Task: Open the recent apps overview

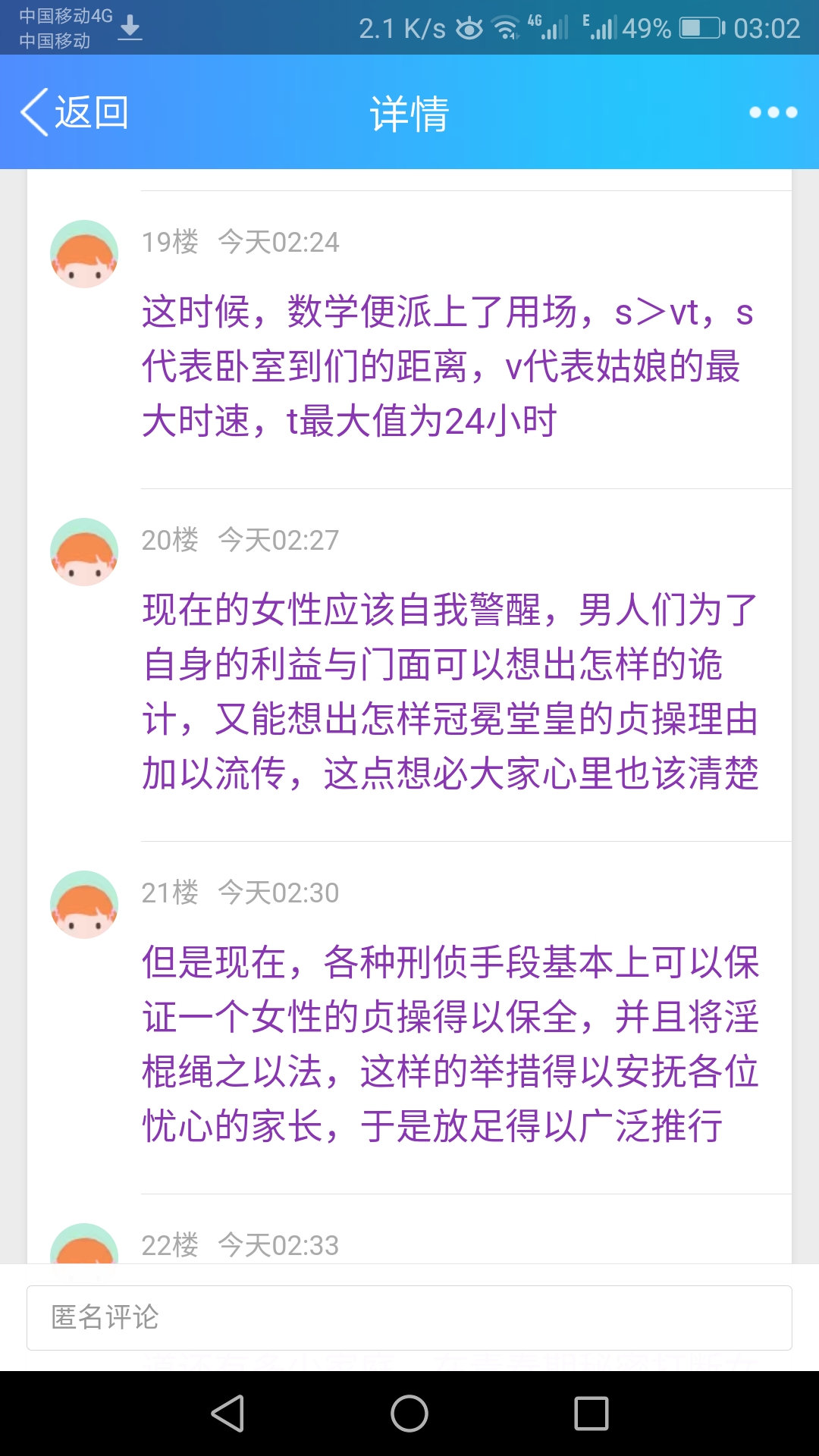Action: pos(591,1414)
